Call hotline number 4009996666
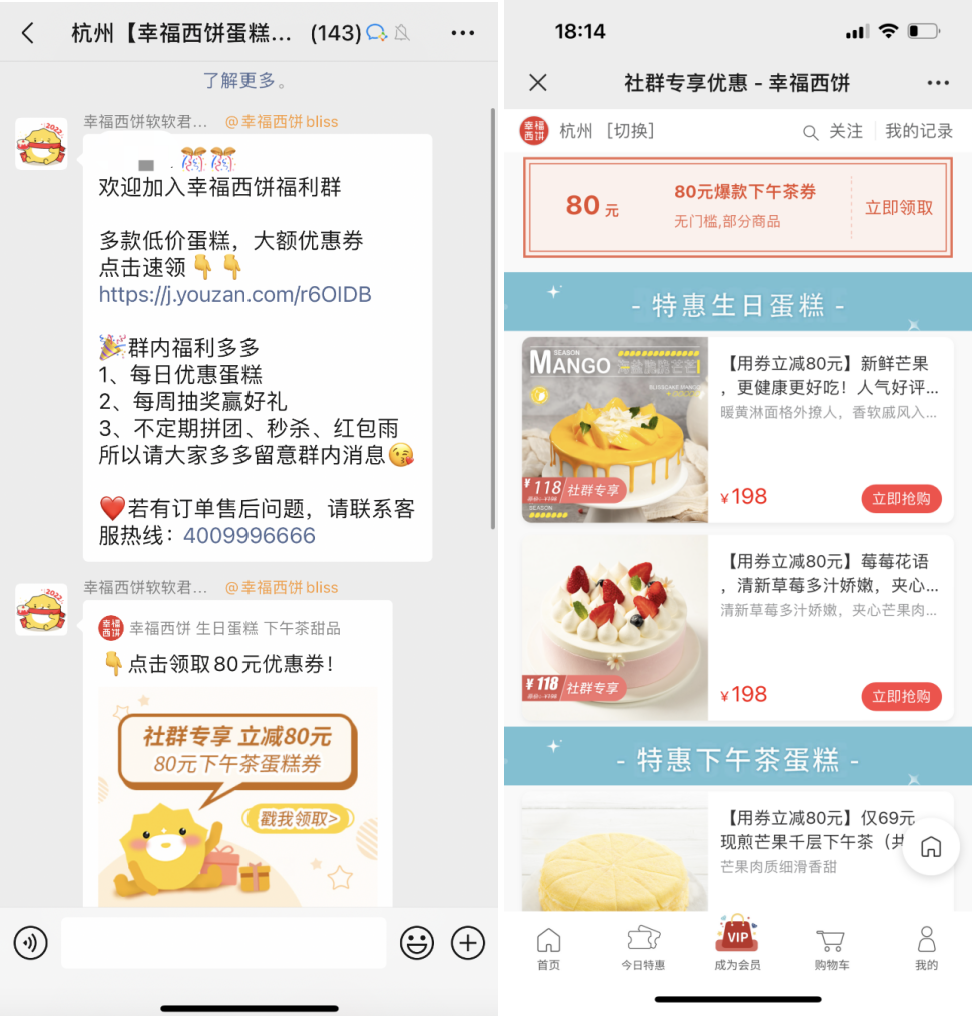Screen dimensions: 972x1018 tap(249, 535)
